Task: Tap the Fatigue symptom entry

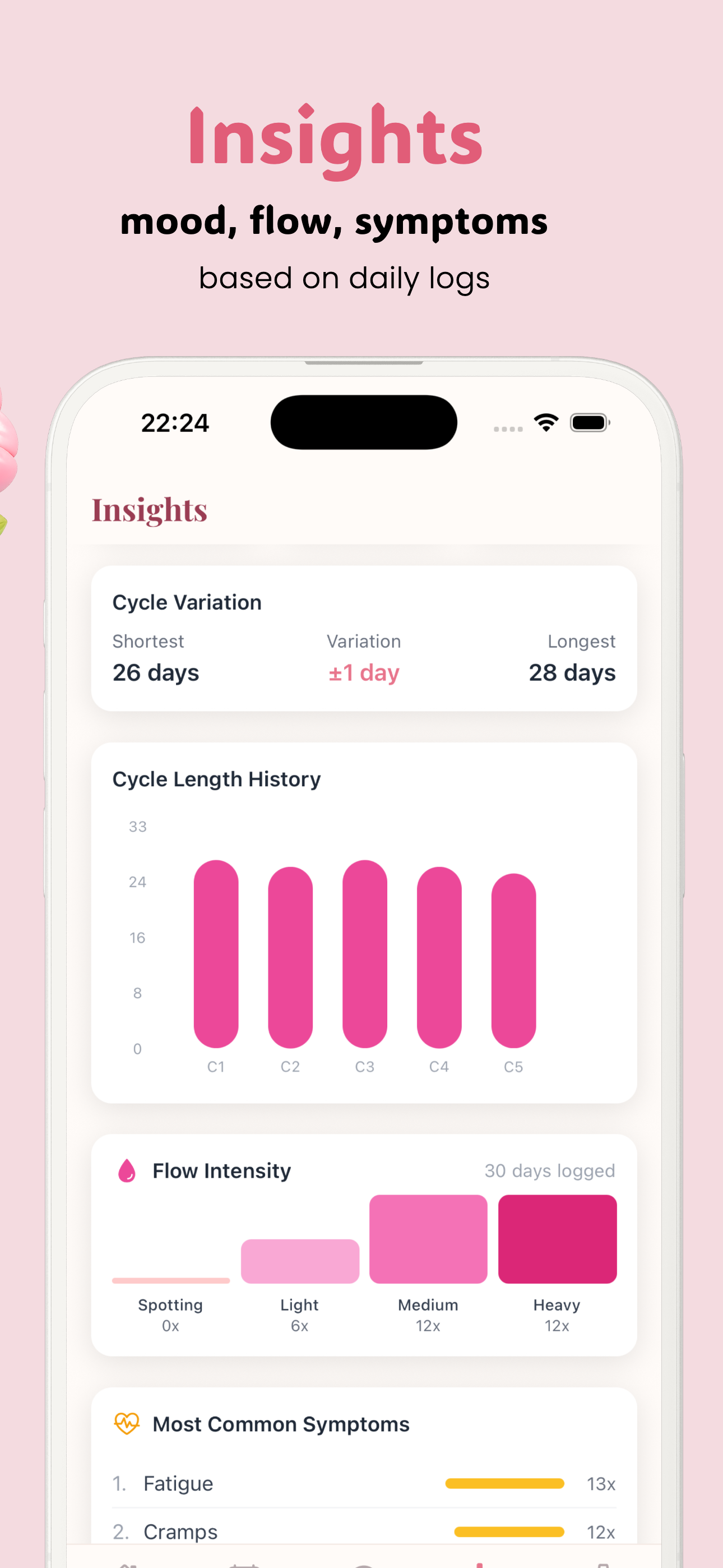Action: click(178, 1483)
